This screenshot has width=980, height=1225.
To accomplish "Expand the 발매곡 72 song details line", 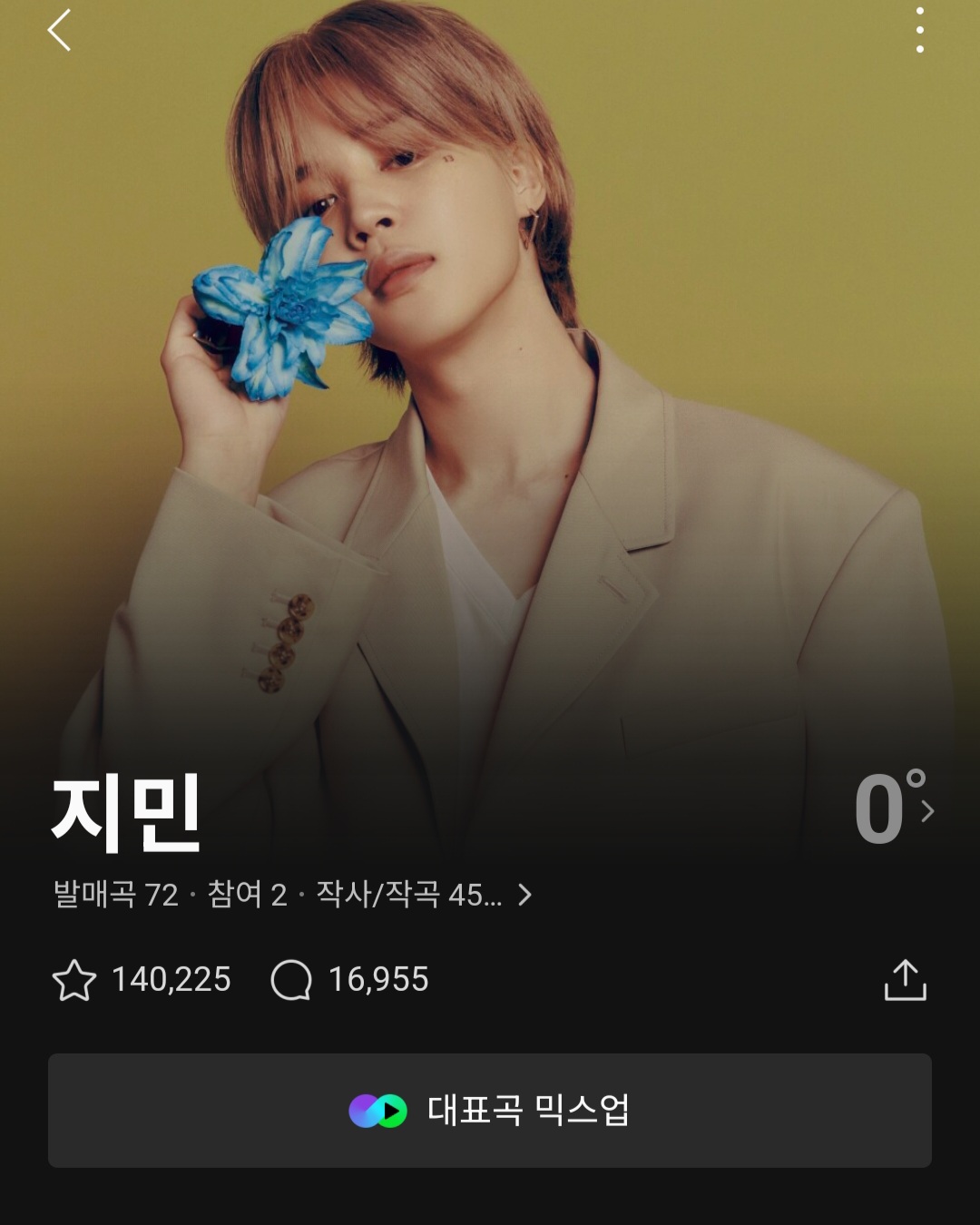I will click(x=292, y=895).
